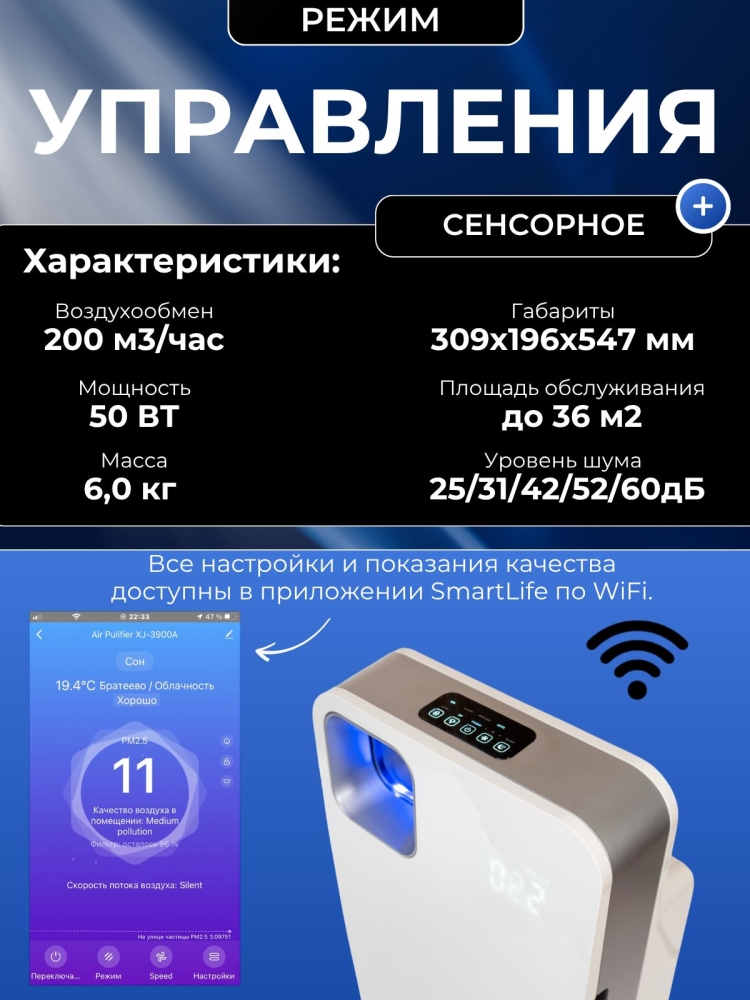Select the Режим icon in the app bottom bar
Viewport: 750px width, 1000px height.
click(x=108, y=956)
